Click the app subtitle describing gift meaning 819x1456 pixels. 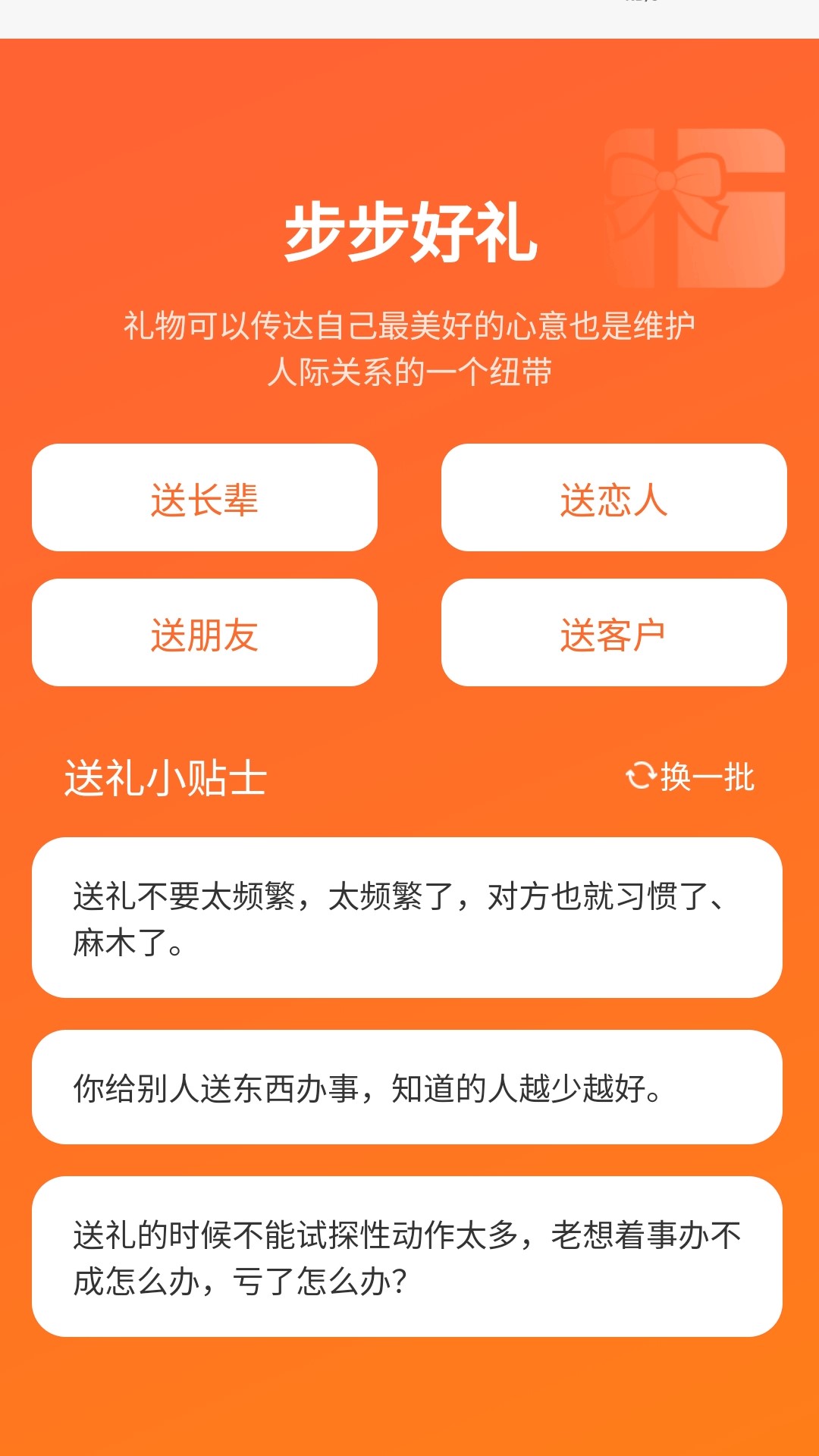[409, 345]
